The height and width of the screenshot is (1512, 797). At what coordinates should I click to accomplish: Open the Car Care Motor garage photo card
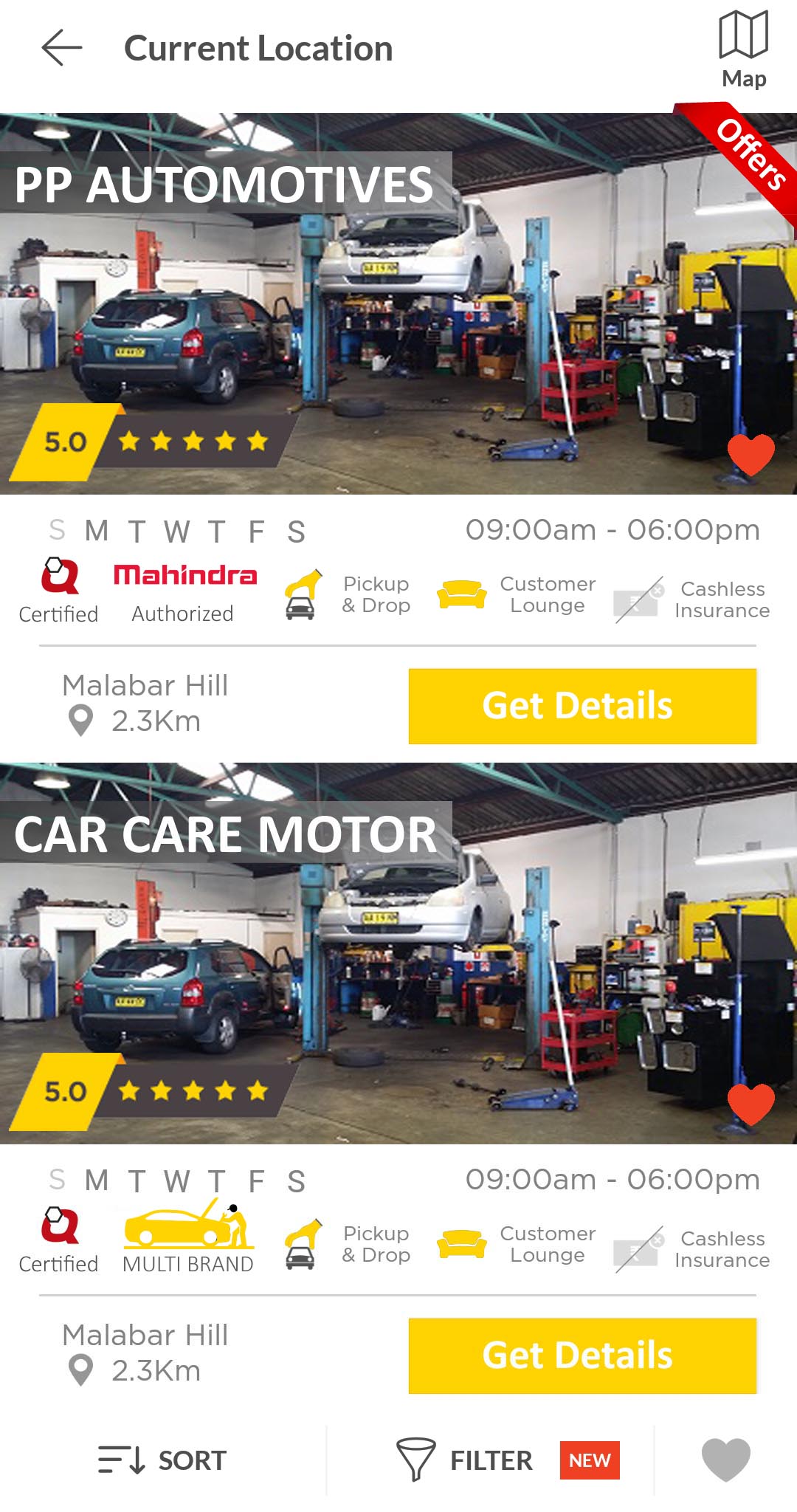(398, 953)
